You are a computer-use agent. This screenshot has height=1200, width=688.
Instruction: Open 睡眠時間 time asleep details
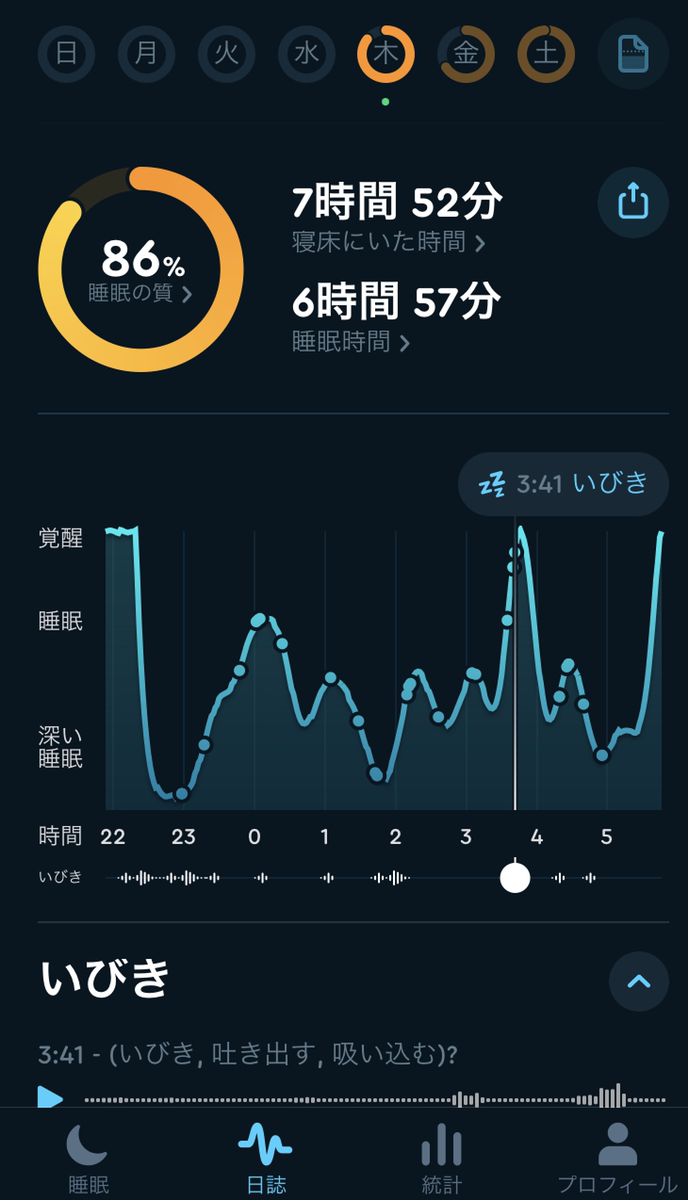point(351,342)
